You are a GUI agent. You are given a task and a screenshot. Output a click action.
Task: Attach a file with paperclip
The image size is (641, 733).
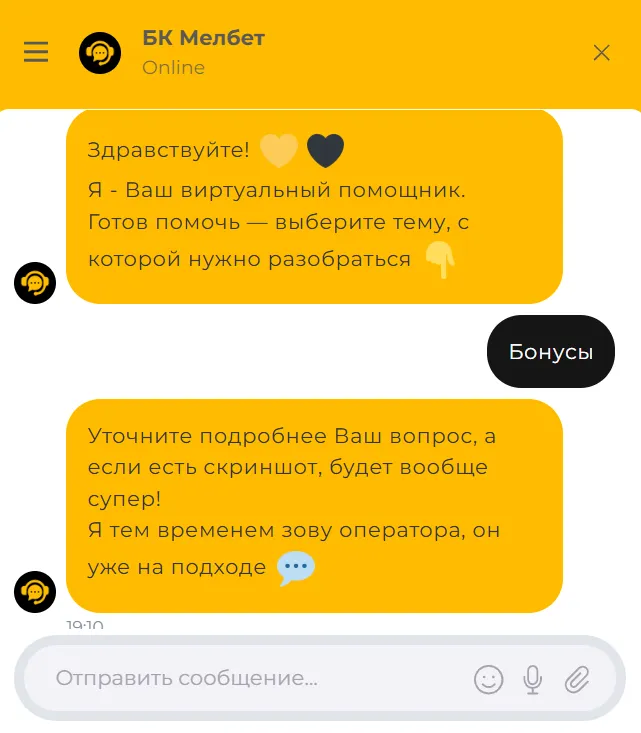click(x=577, y=680)
